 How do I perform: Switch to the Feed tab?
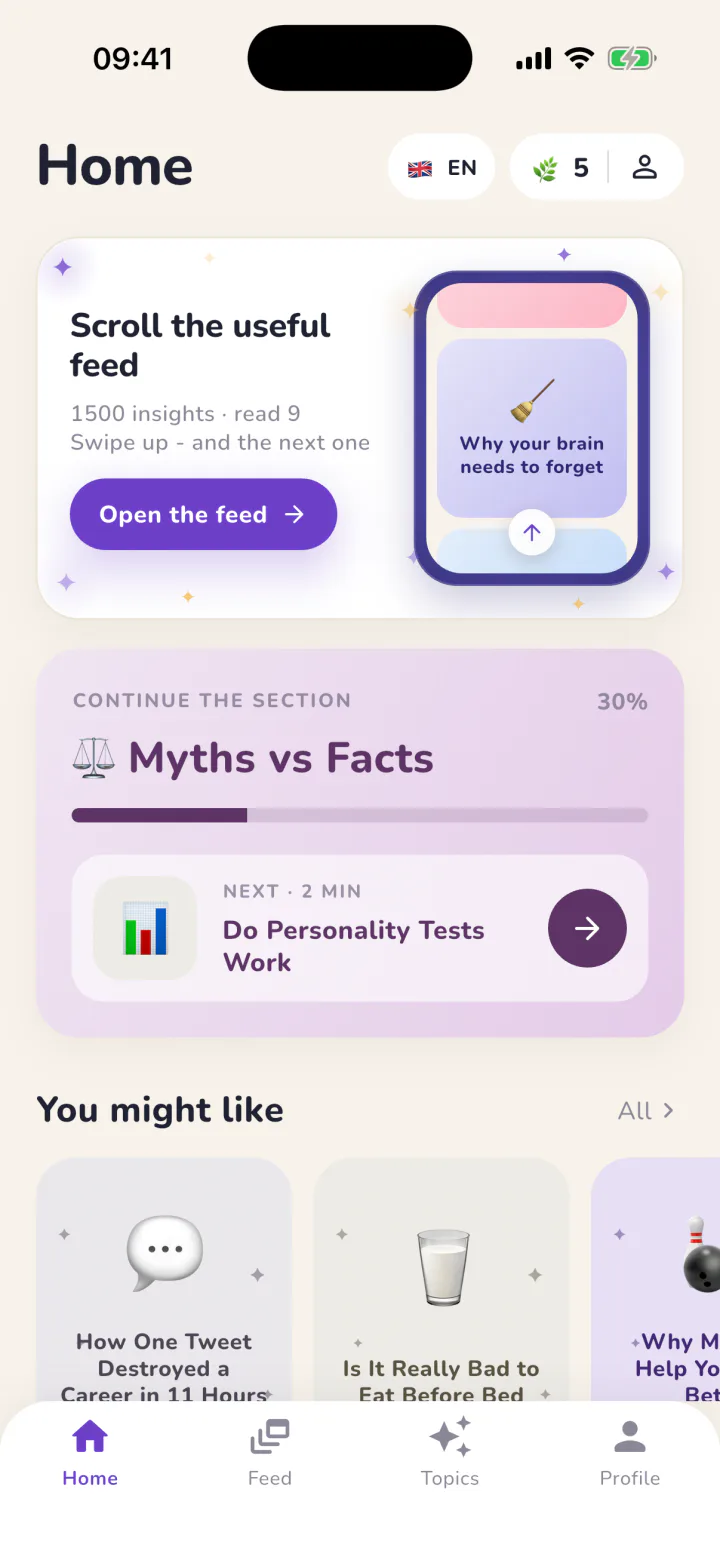click(270, 1453)
